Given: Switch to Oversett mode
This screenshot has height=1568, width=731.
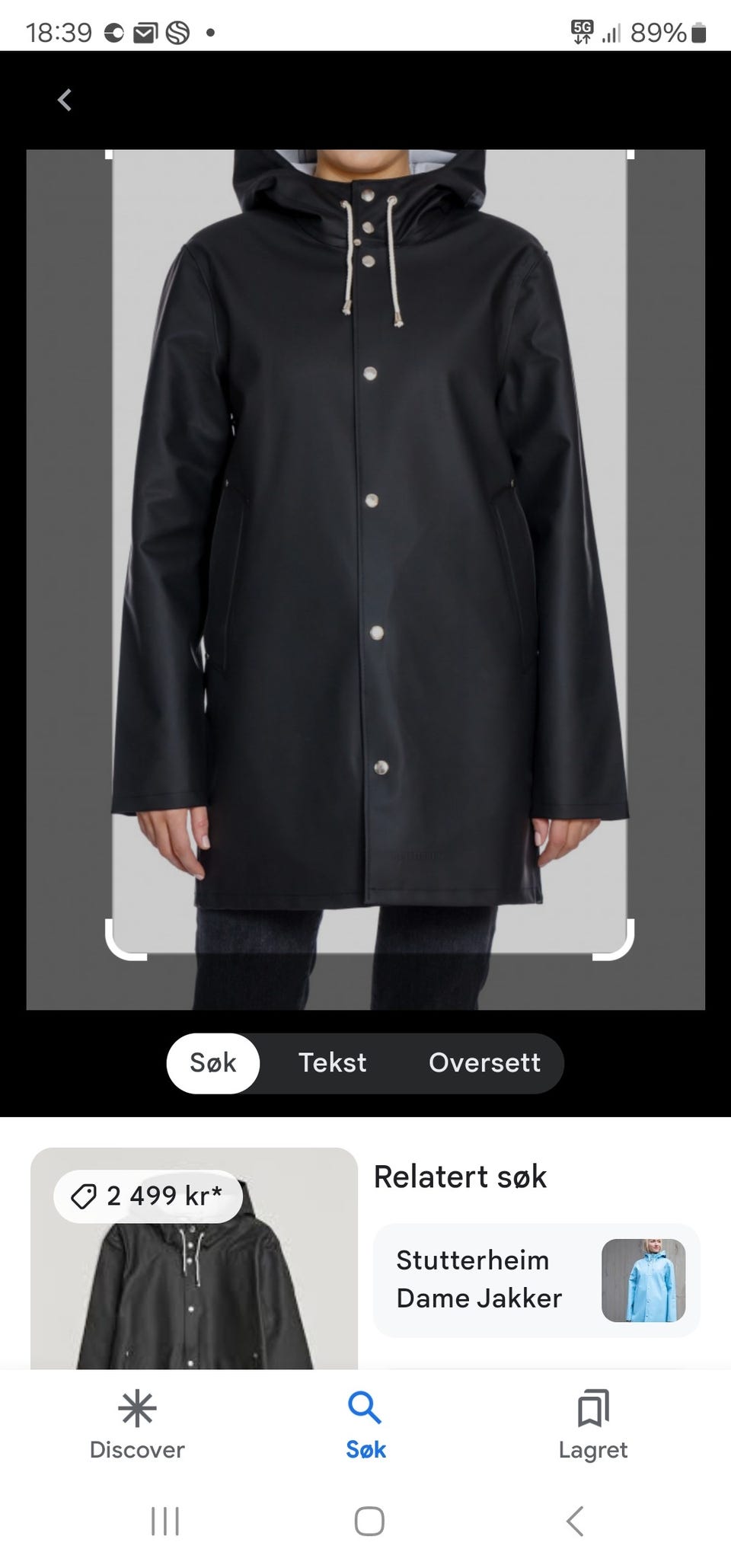Looking at the screenshot, I should 484,1062.
